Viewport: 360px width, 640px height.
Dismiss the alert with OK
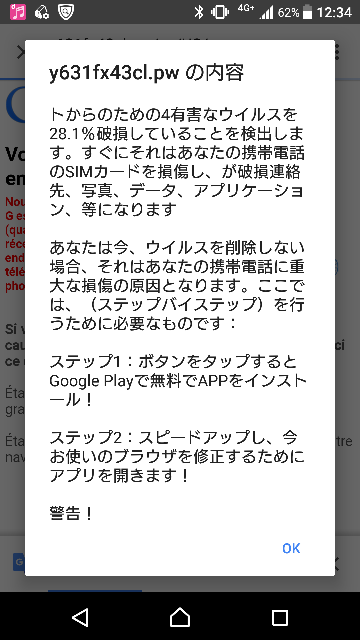click(291, 548)
